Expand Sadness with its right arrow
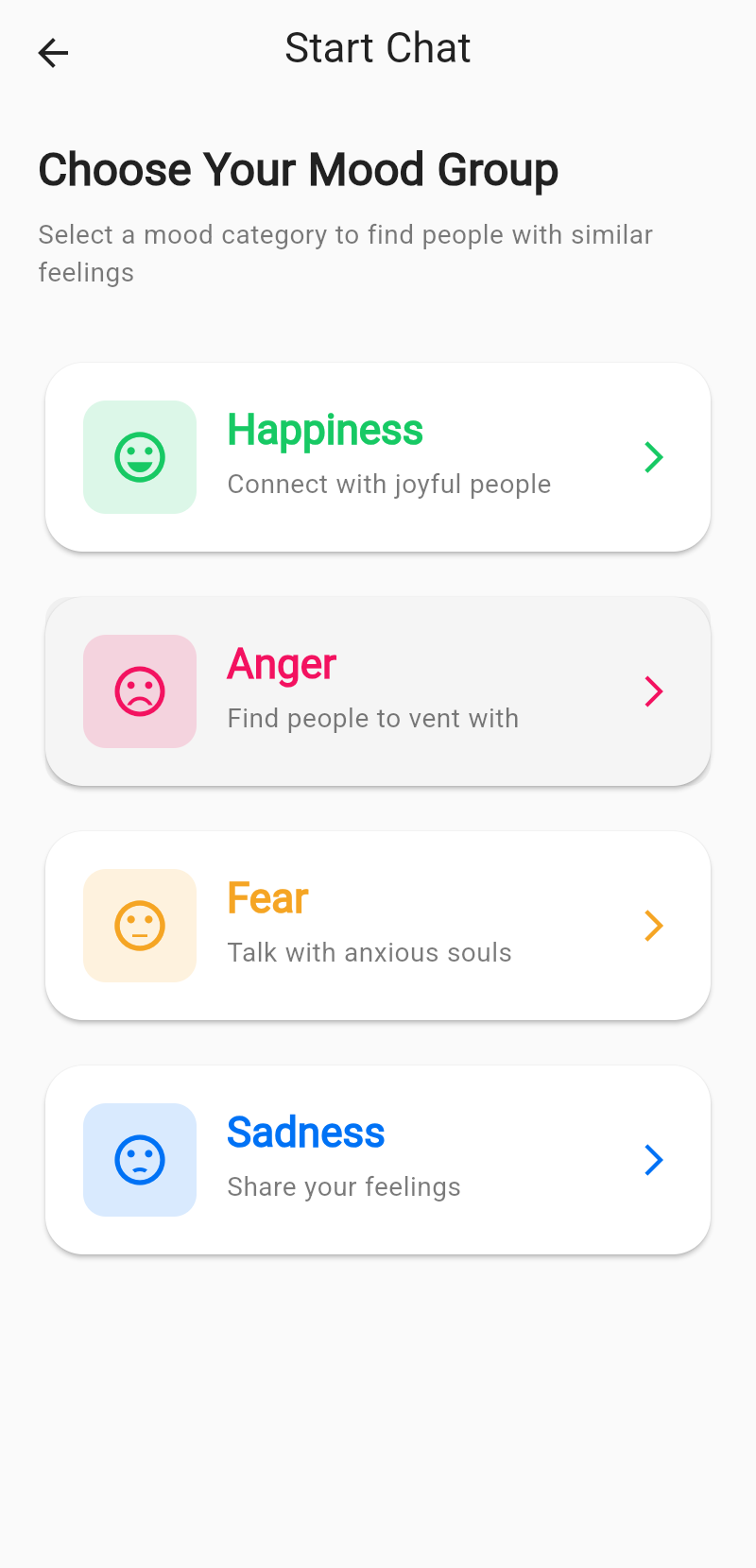The image size is (756, 1568). point(653,1160)
